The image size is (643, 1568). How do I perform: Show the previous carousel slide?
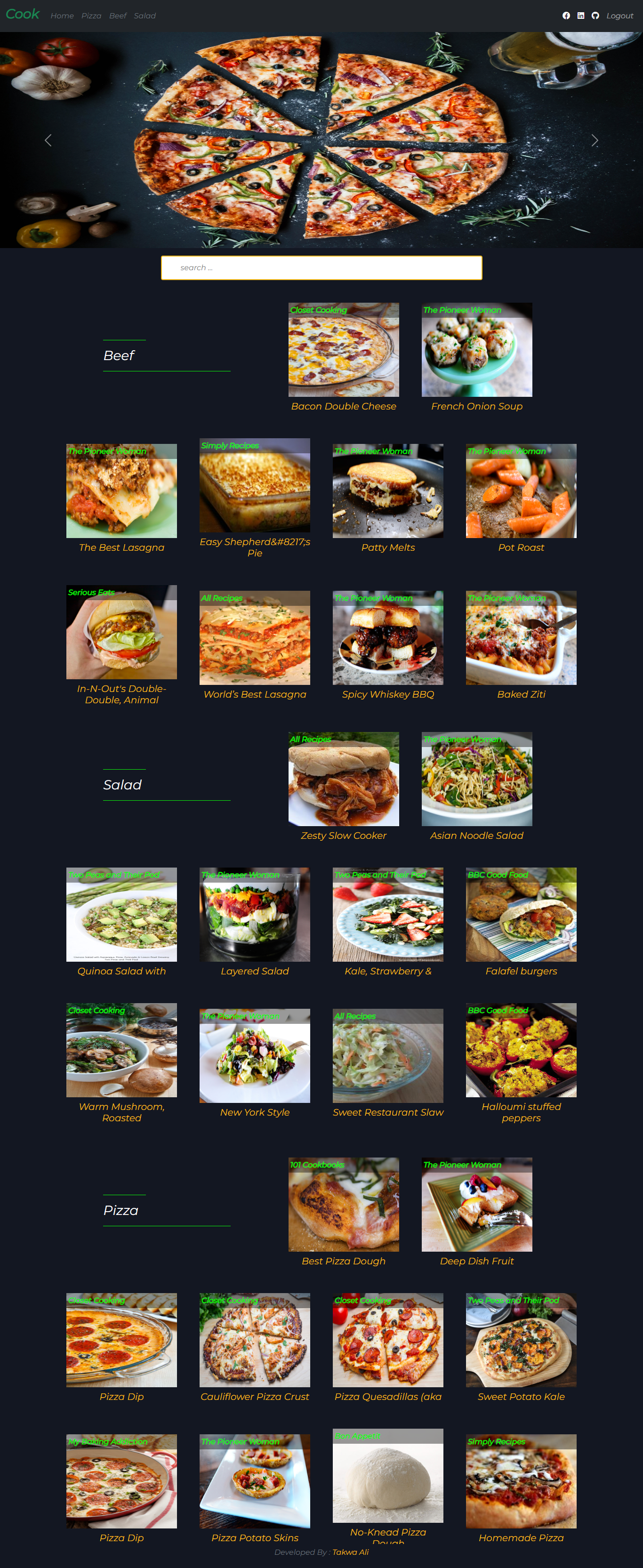point(48,141)
